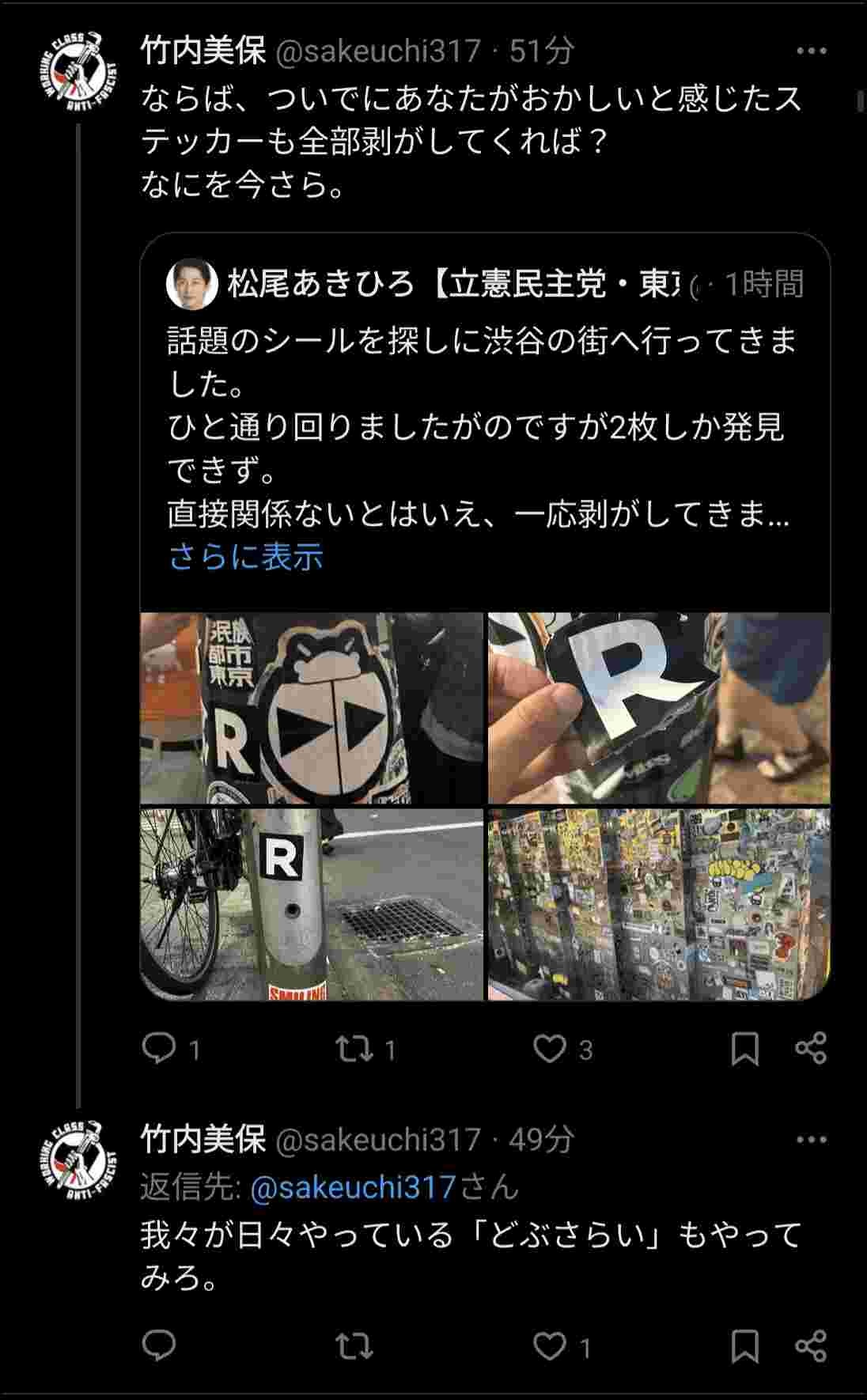The image size is (867, 1400).
Task: Open overflow menu on the 51分 post
Action: (x=811, y=51)
